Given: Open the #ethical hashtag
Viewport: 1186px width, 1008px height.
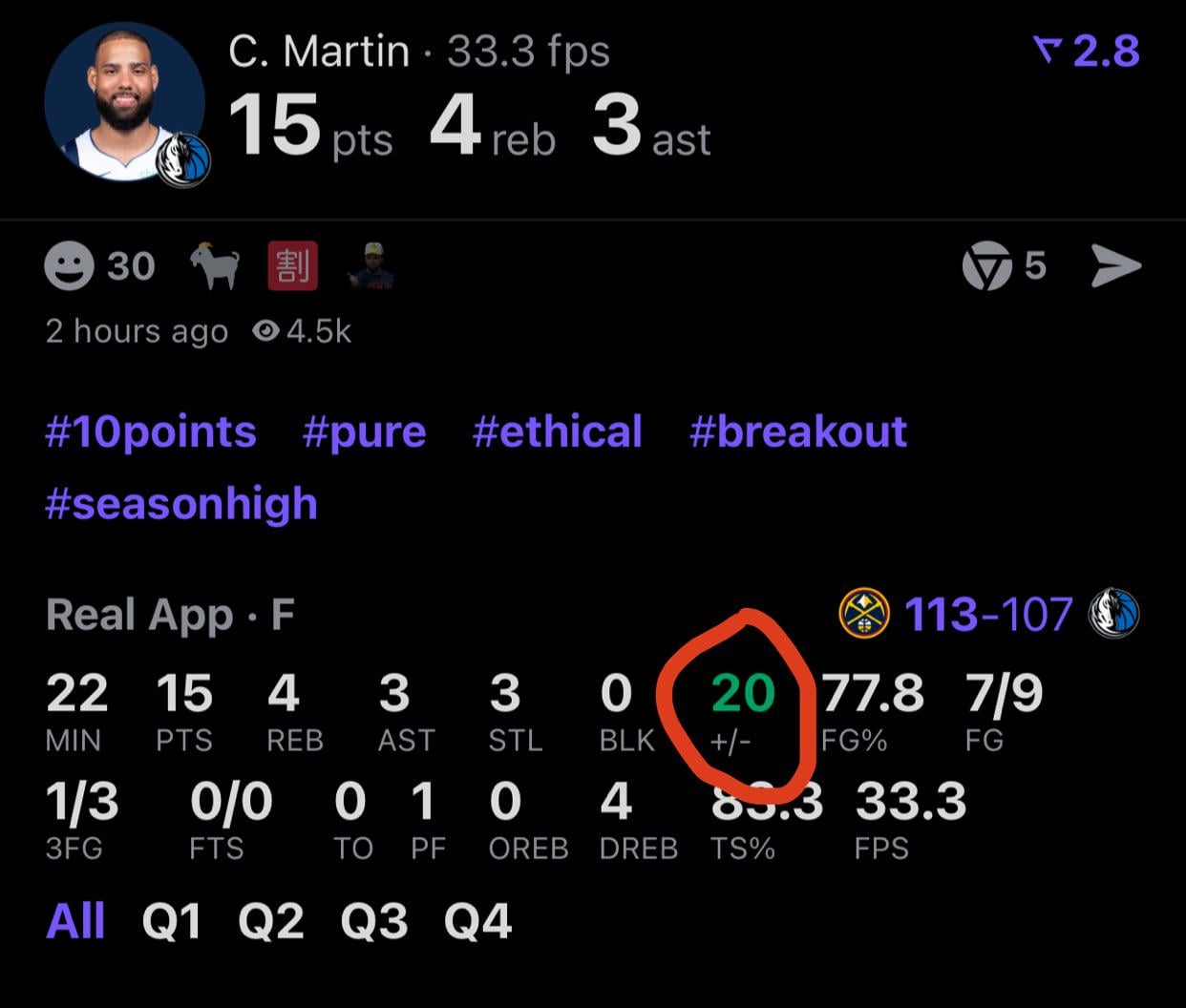Looking at the screenshot, I should click(558, 432).
